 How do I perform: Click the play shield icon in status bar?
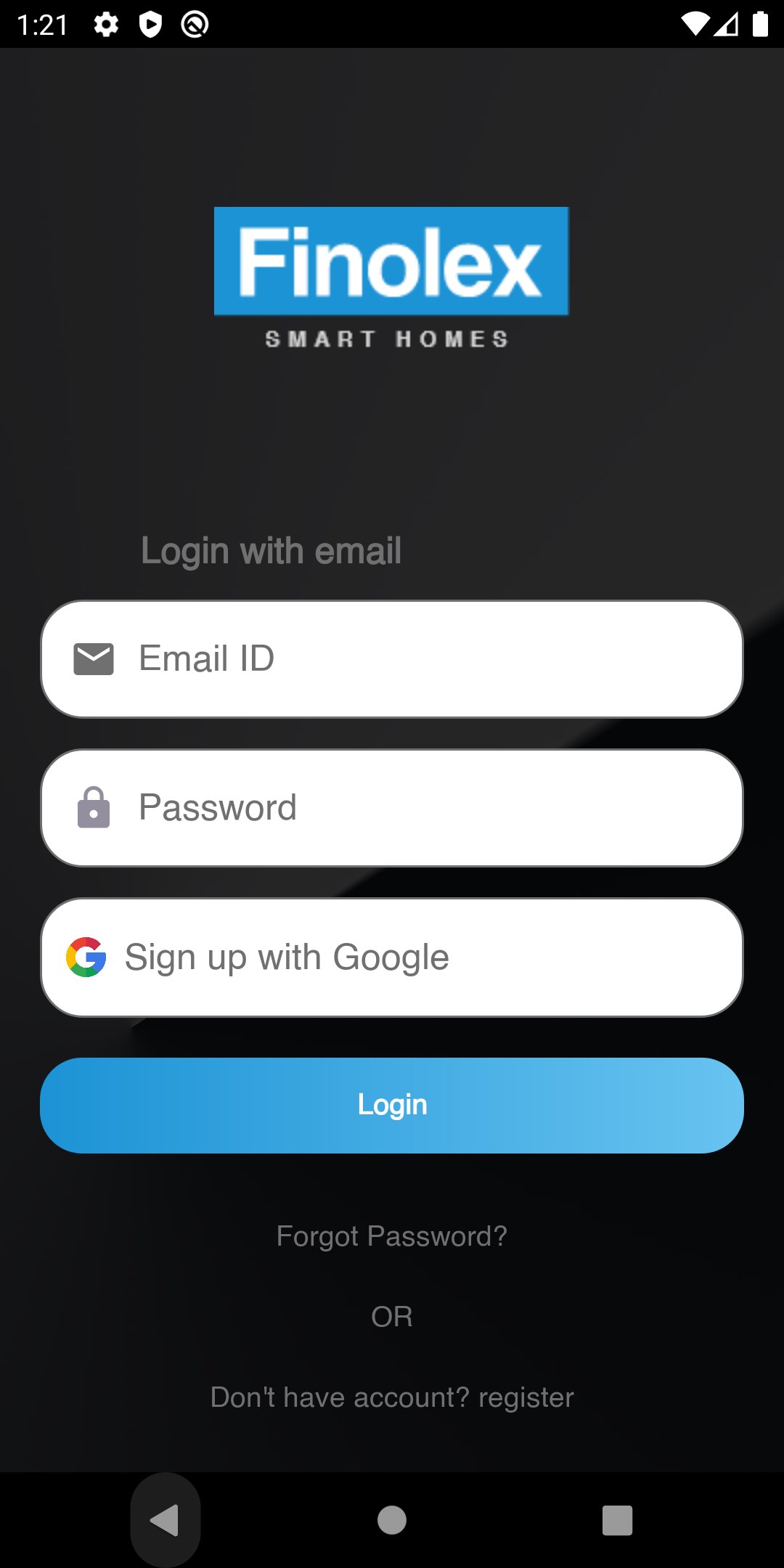tap(150, 24)
